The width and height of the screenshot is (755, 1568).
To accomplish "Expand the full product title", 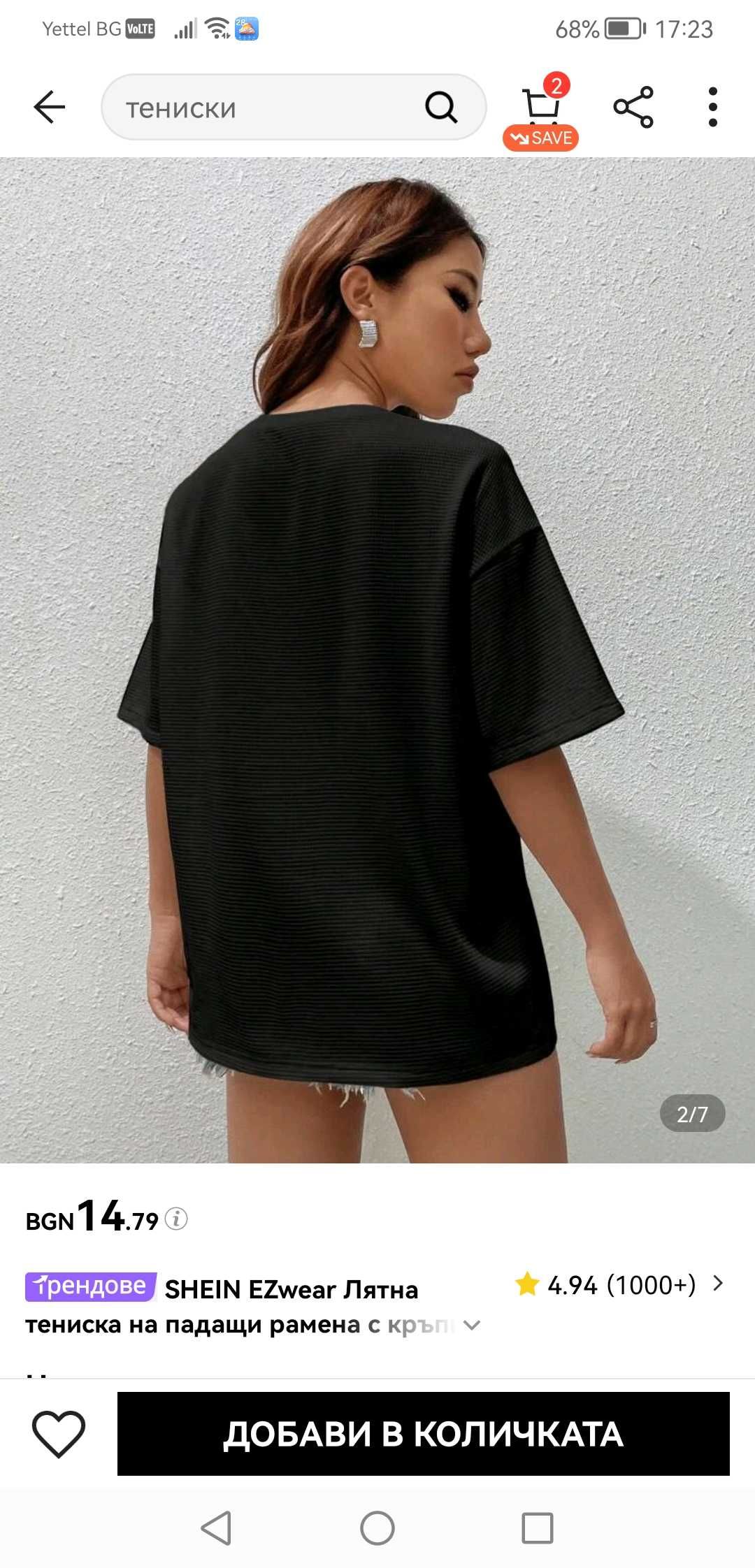I will (473, 1325).
